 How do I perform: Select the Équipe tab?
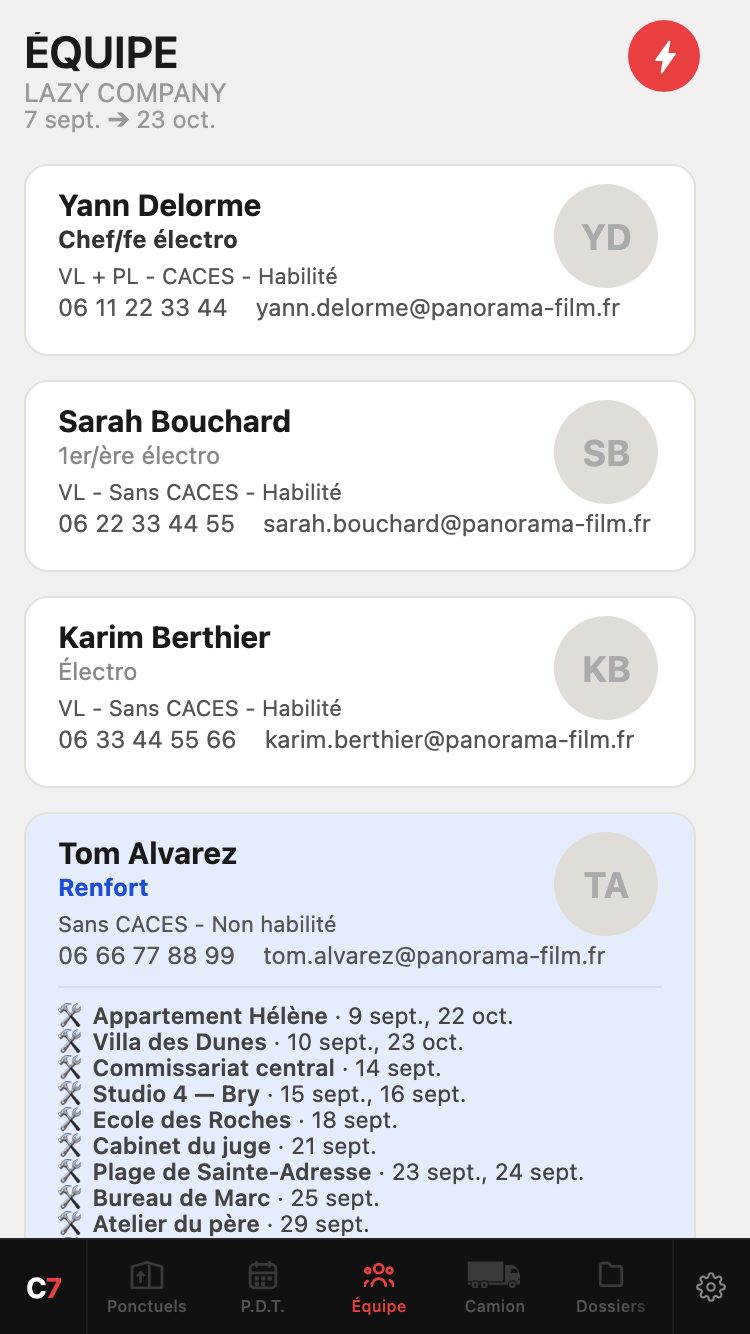click(x=379, y=1287)
